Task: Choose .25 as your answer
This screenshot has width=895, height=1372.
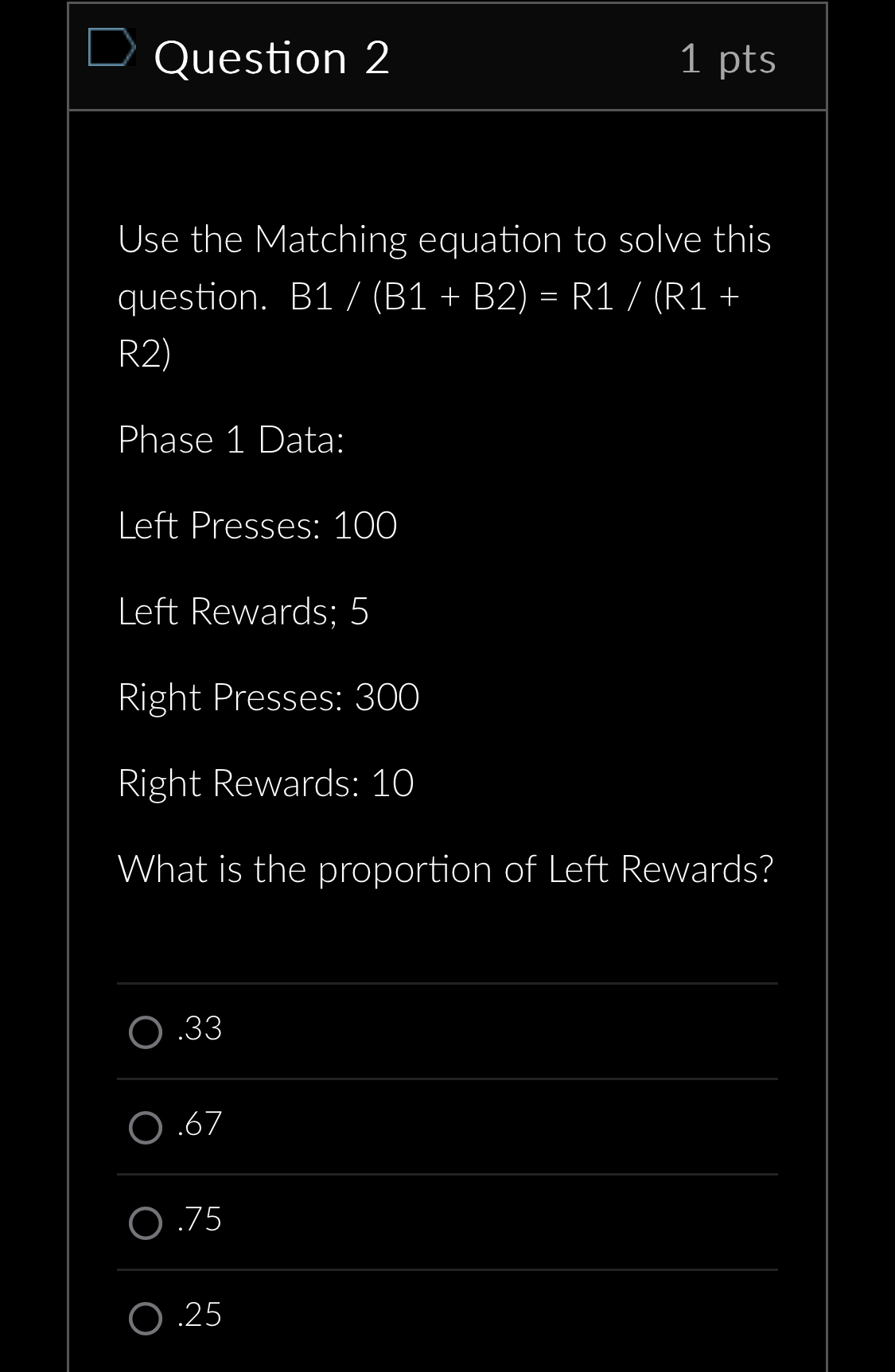Action: click(146, 1317)
